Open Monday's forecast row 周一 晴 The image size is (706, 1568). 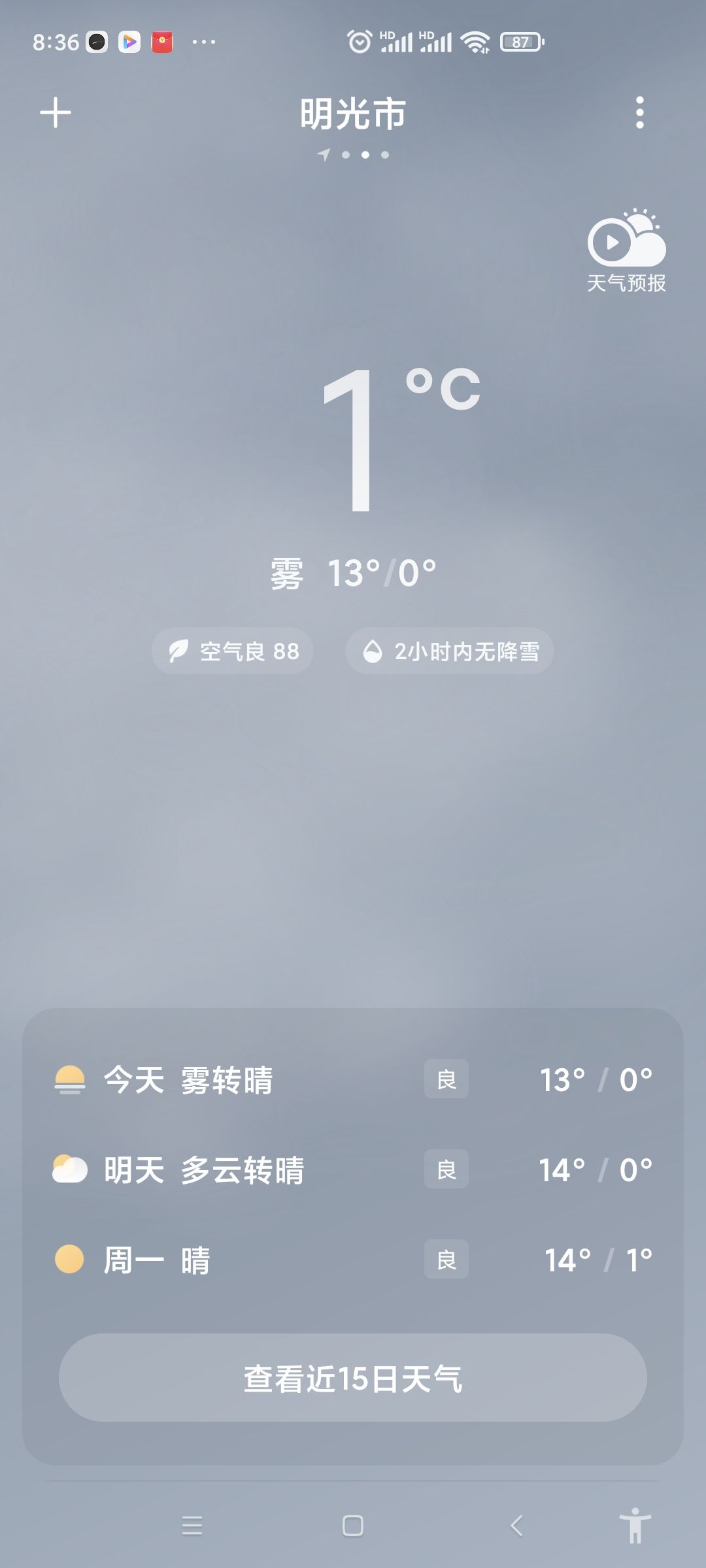pos(353,1260)
